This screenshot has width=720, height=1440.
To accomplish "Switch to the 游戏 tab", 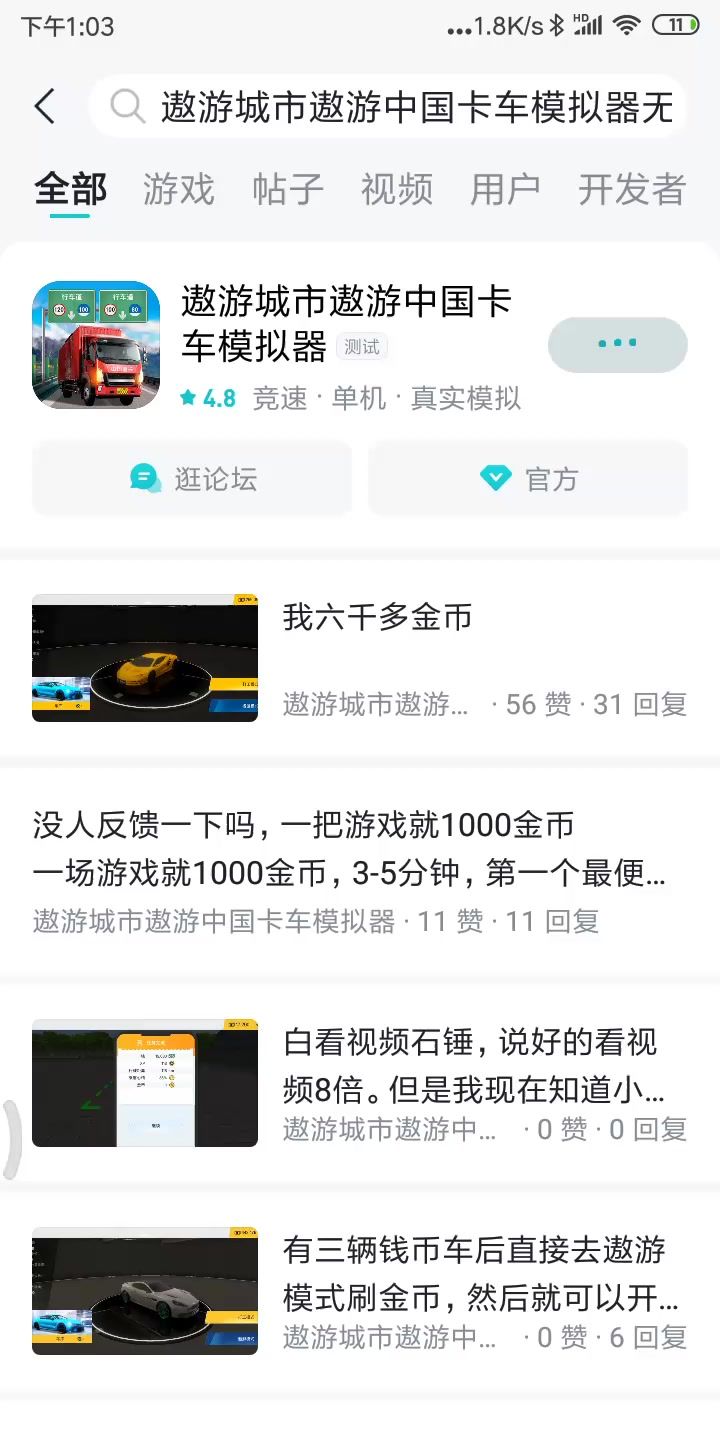I will pos(178,189).
